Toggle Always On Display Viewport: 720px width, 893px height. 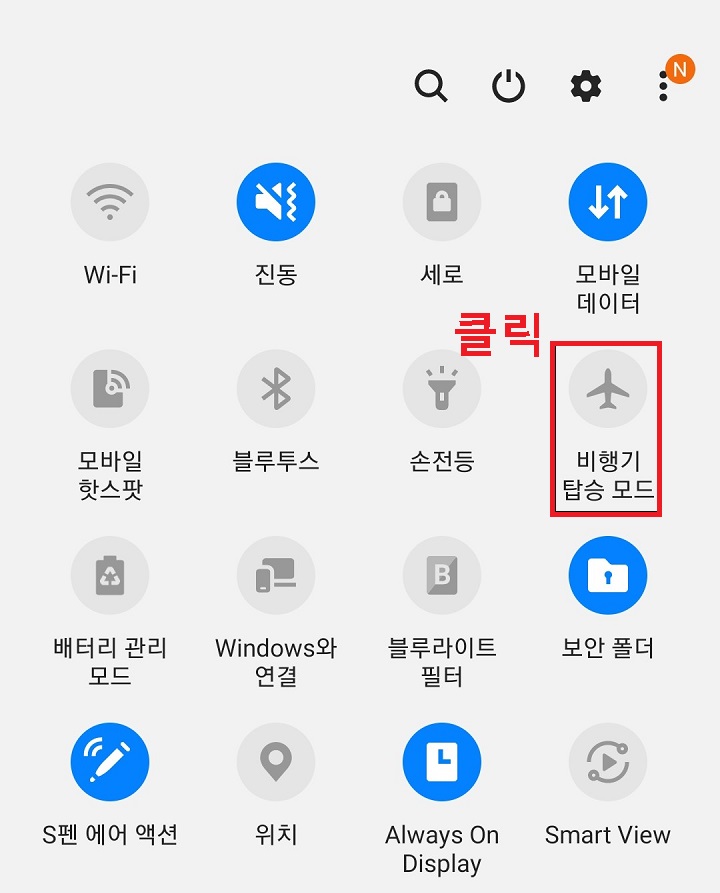[442, 762]
